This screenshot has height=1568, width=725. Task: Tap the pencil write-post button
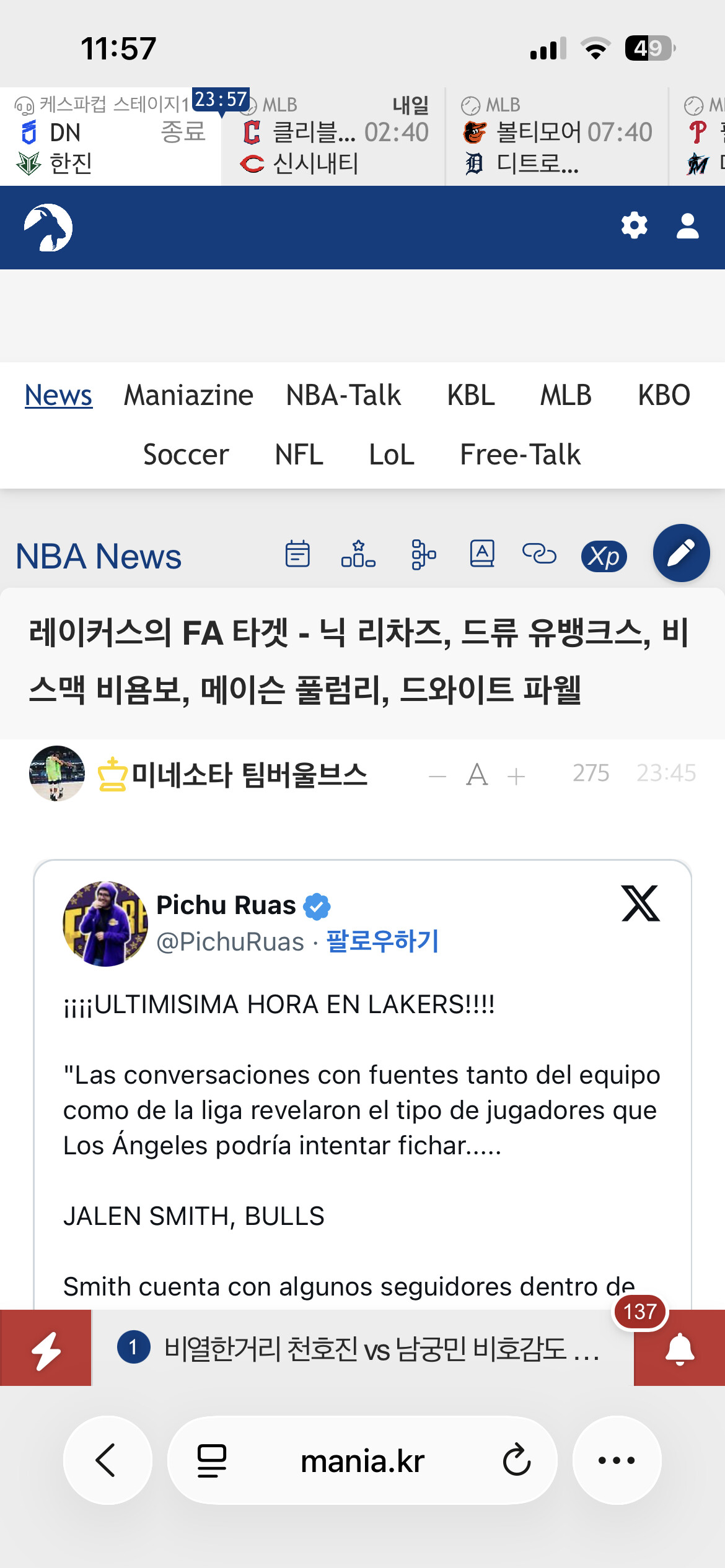pos(681,553)
